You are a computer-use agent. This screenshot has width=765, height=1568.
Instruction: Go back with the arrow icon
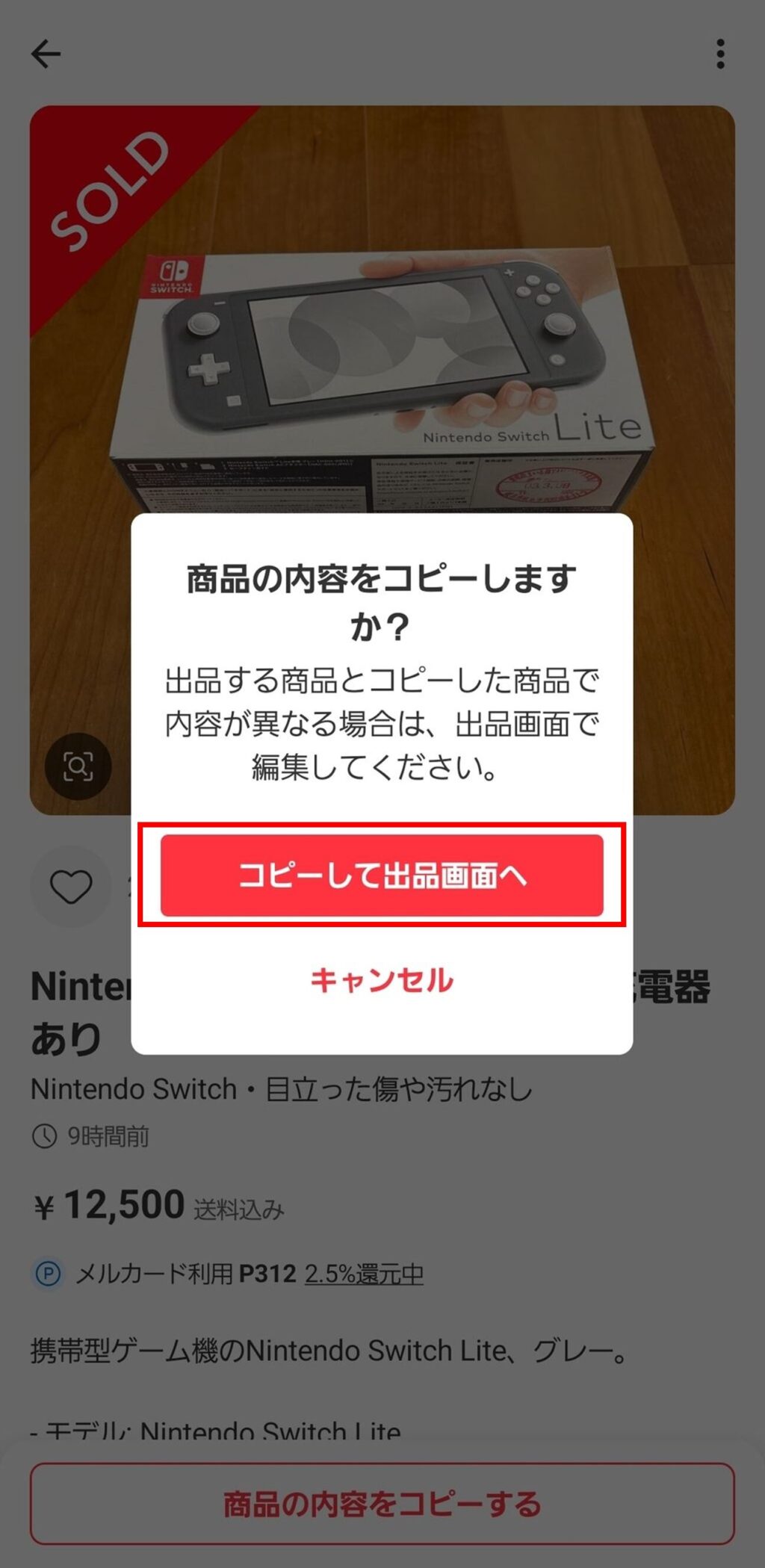tap(46, 54)
